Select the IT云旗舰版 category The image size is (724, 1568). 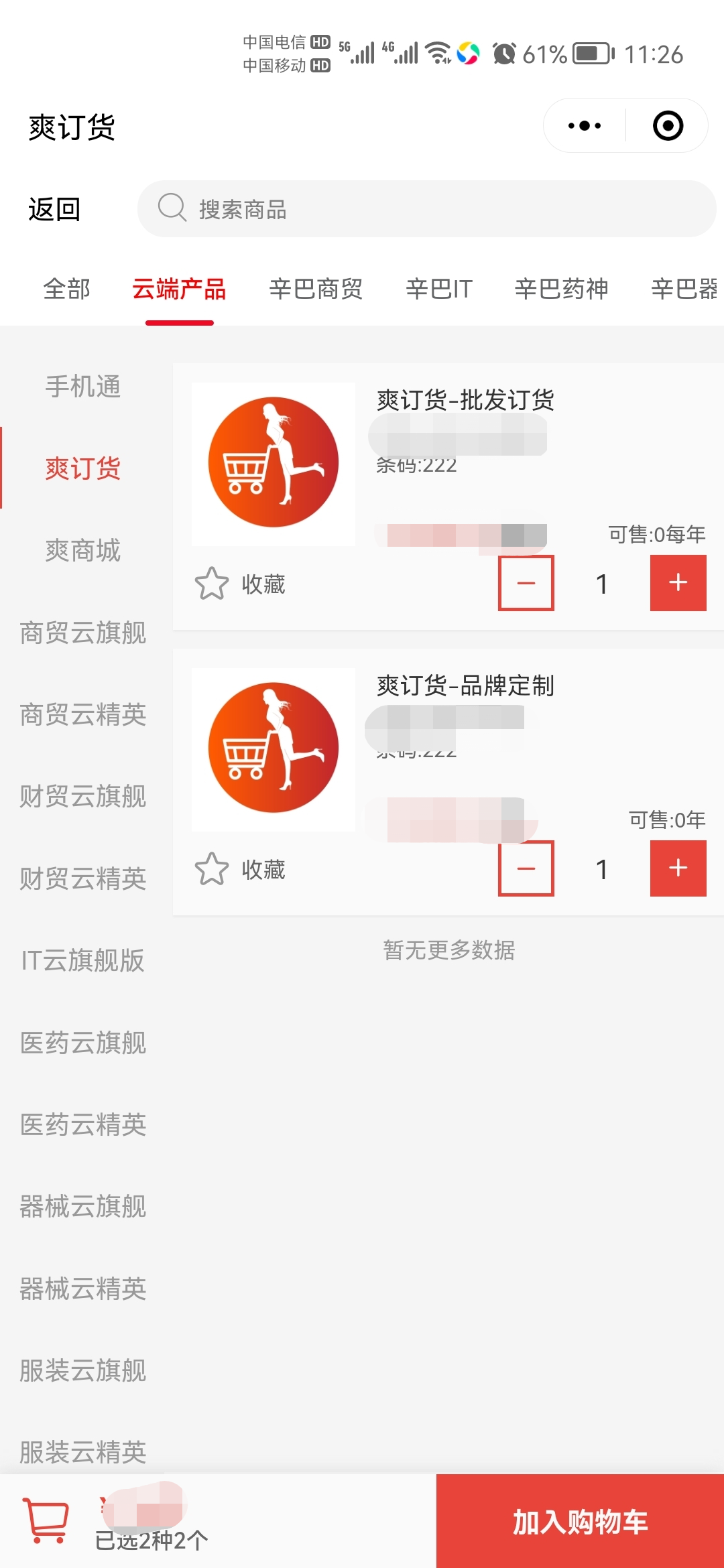[x=83, y=960]
